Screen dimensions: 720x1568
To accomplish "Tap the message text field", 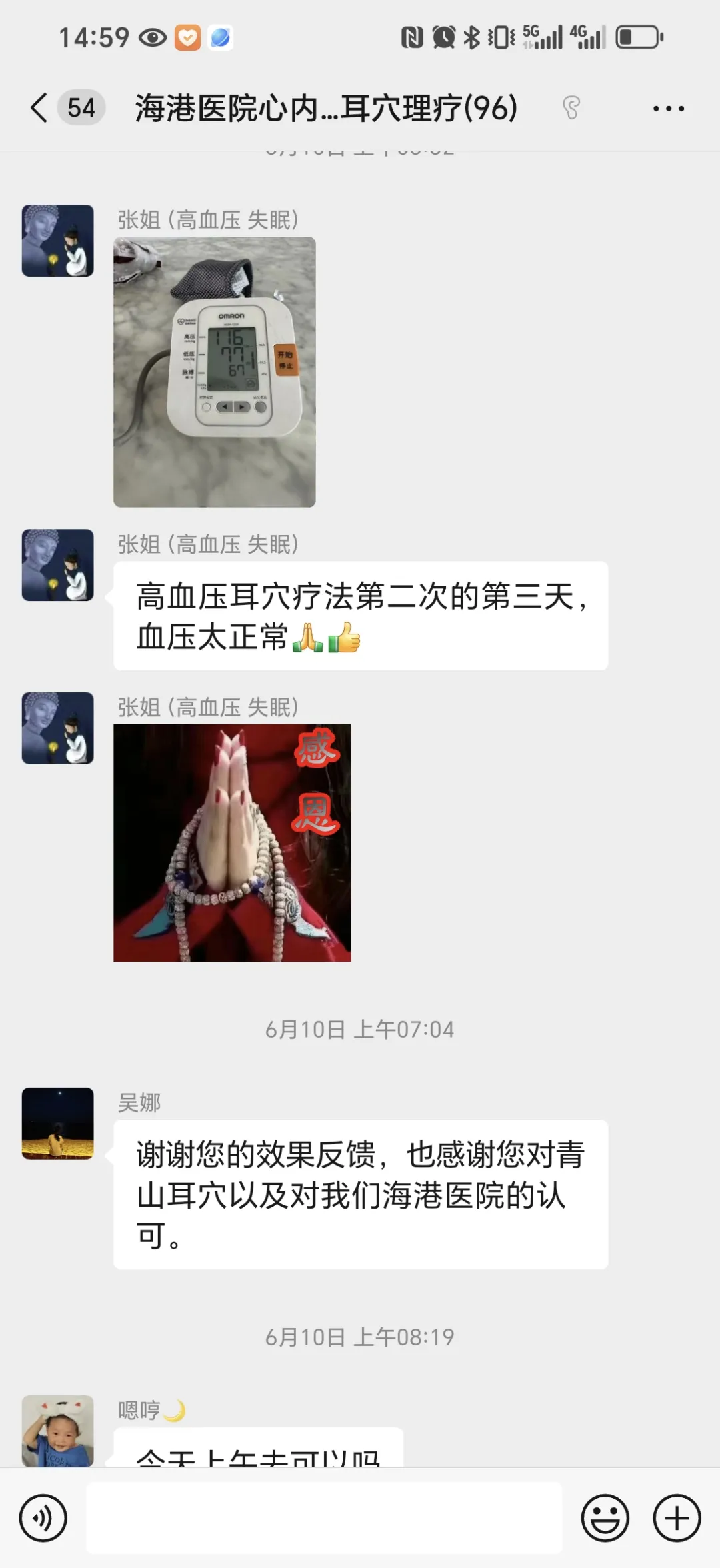I will click(324, 1518).
